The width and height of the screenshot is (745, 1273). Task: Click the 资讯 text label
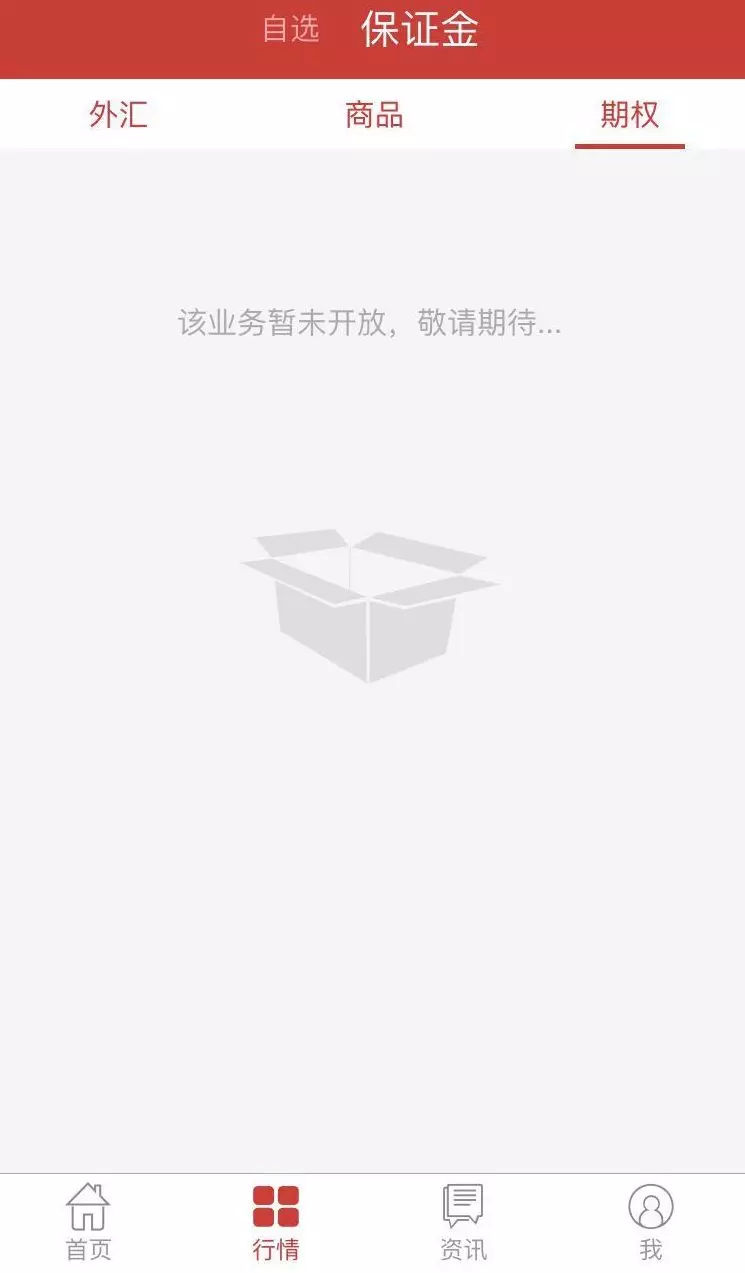click(461, 1249)
